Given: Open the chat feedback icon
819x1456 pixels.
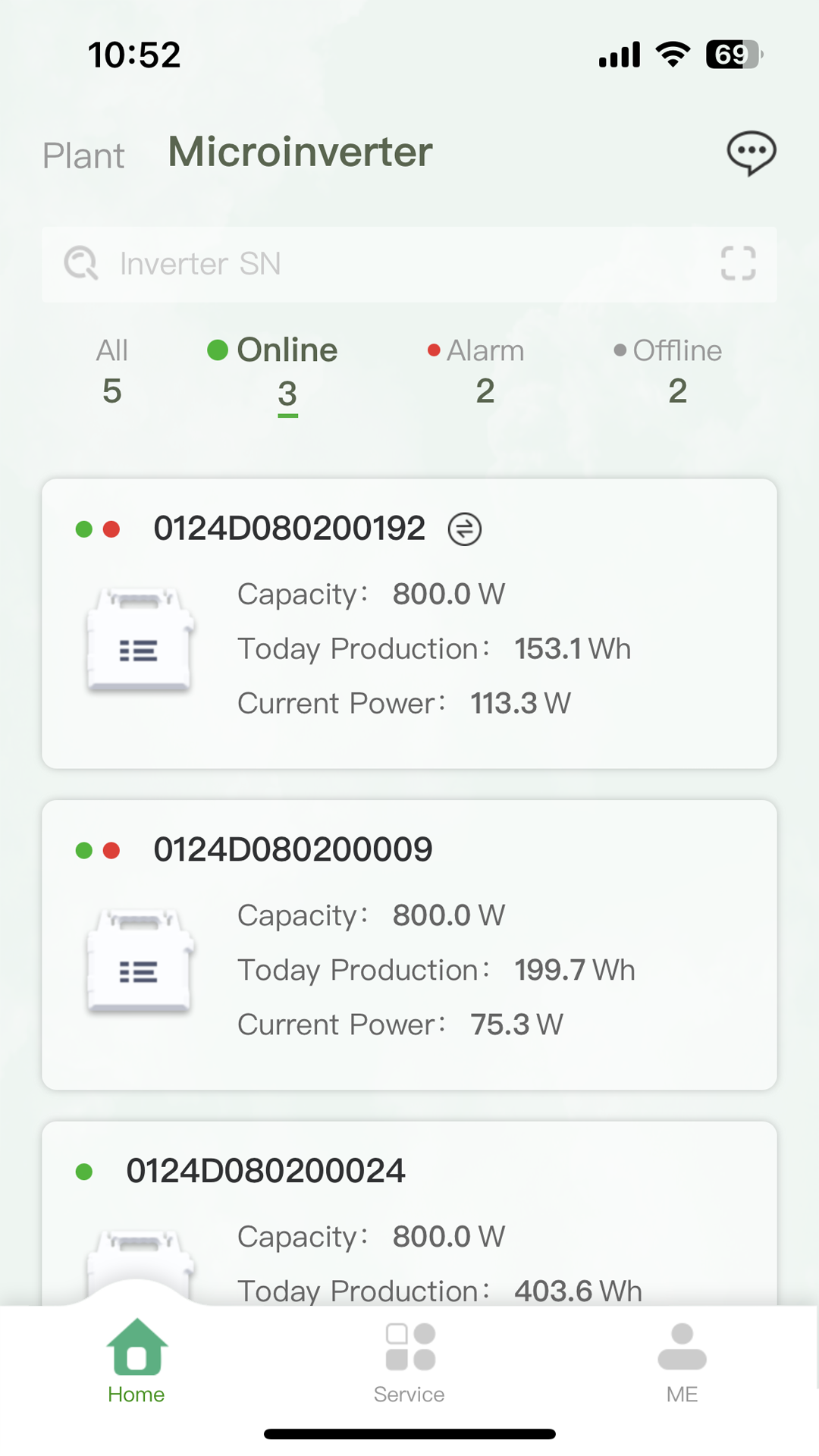Looking at the screenshot, I should [x=752, y=152].
